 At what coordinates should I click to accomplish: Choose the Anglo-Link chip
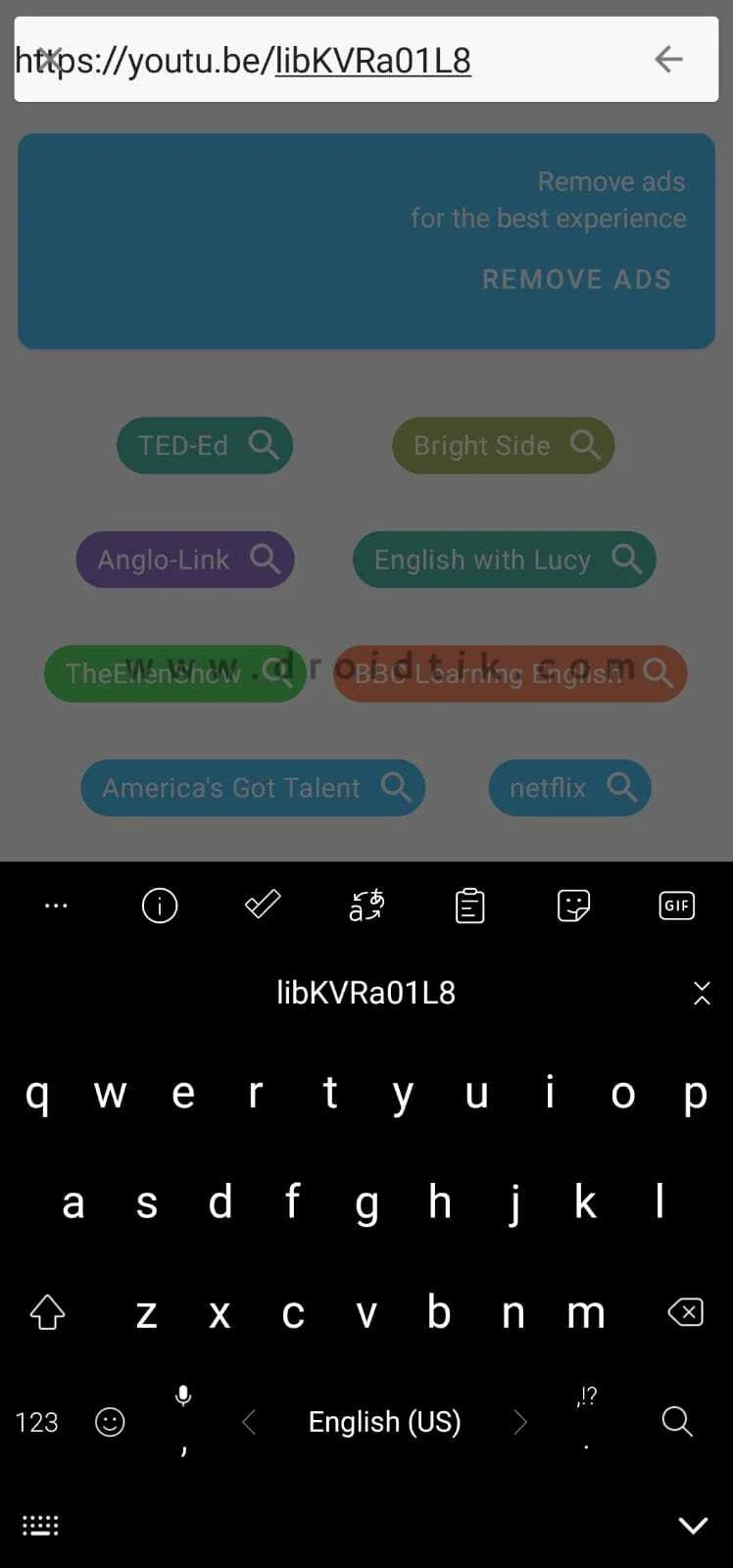(185, 560)
